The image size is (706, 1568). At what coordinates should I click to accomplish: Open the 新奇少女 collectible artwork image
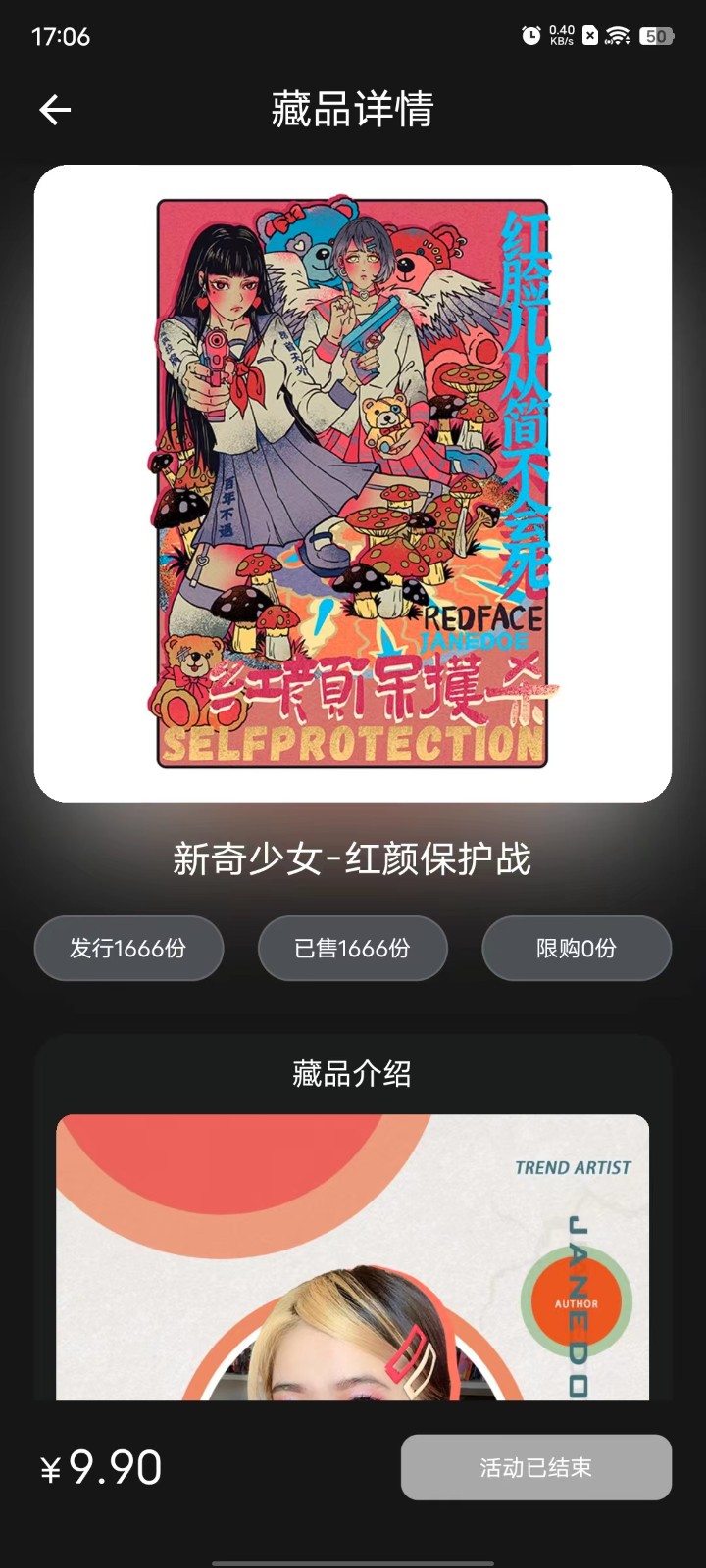click(x=353, y=483)
